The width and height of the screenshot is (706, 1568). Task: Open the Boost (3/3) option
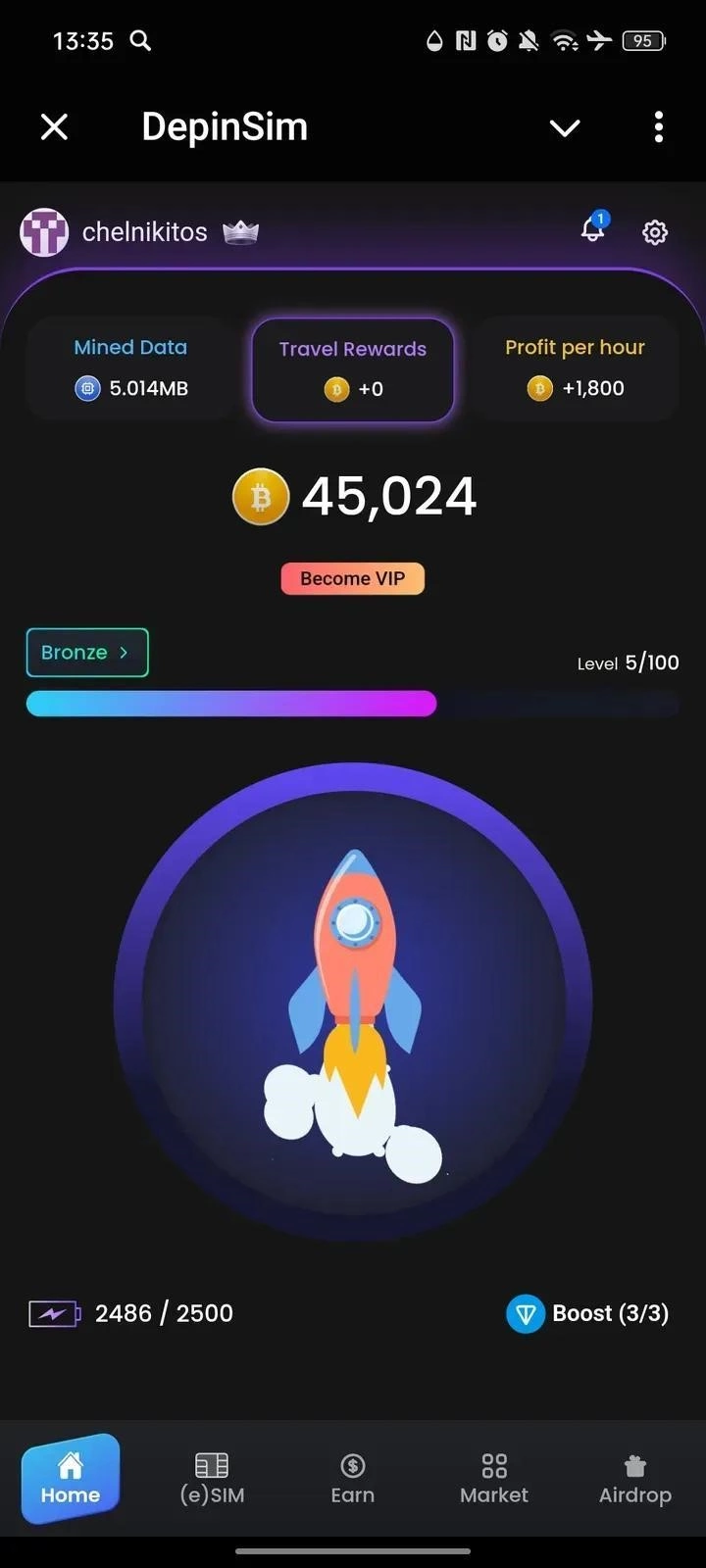tap(588, 1313)
